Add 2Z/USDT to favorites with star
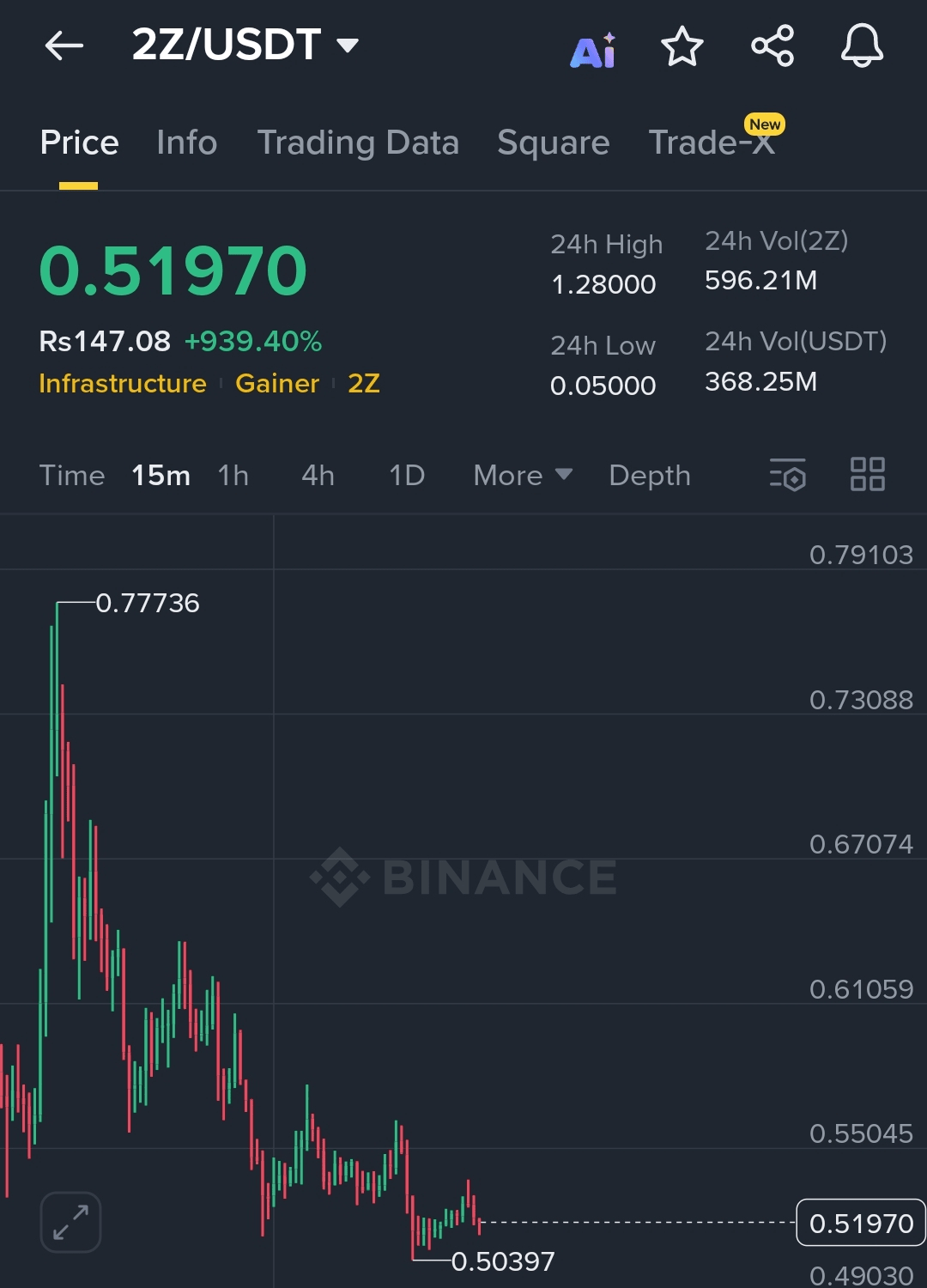 coord(682,46)
